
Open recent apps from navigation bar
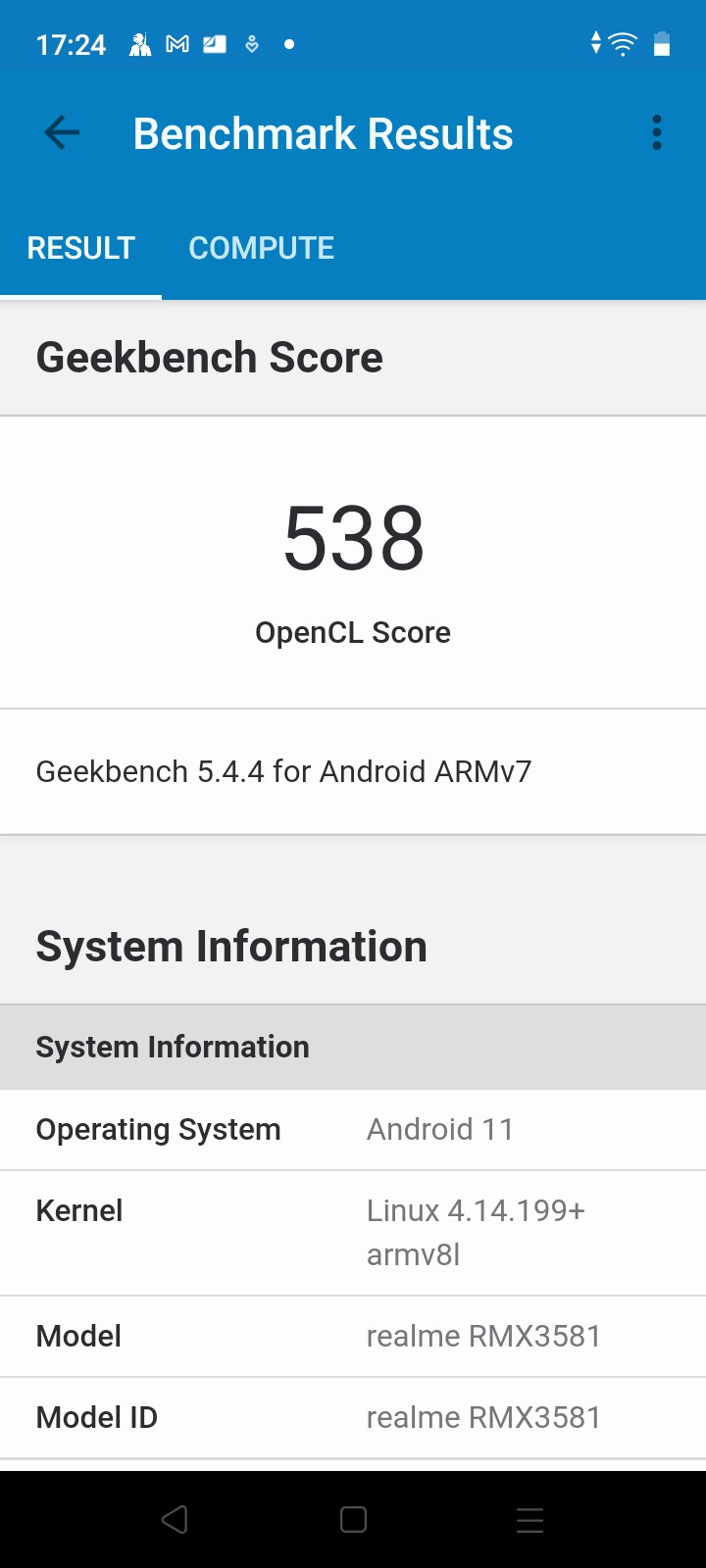point(529,1519)
